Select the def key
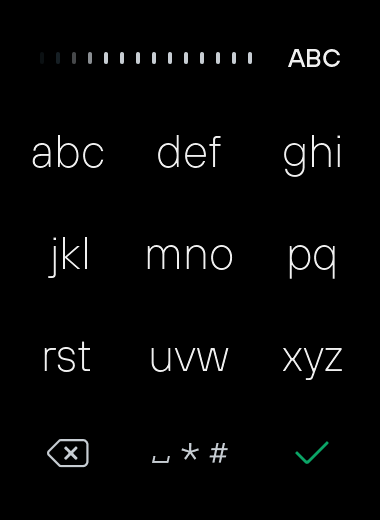 [189, 152]
